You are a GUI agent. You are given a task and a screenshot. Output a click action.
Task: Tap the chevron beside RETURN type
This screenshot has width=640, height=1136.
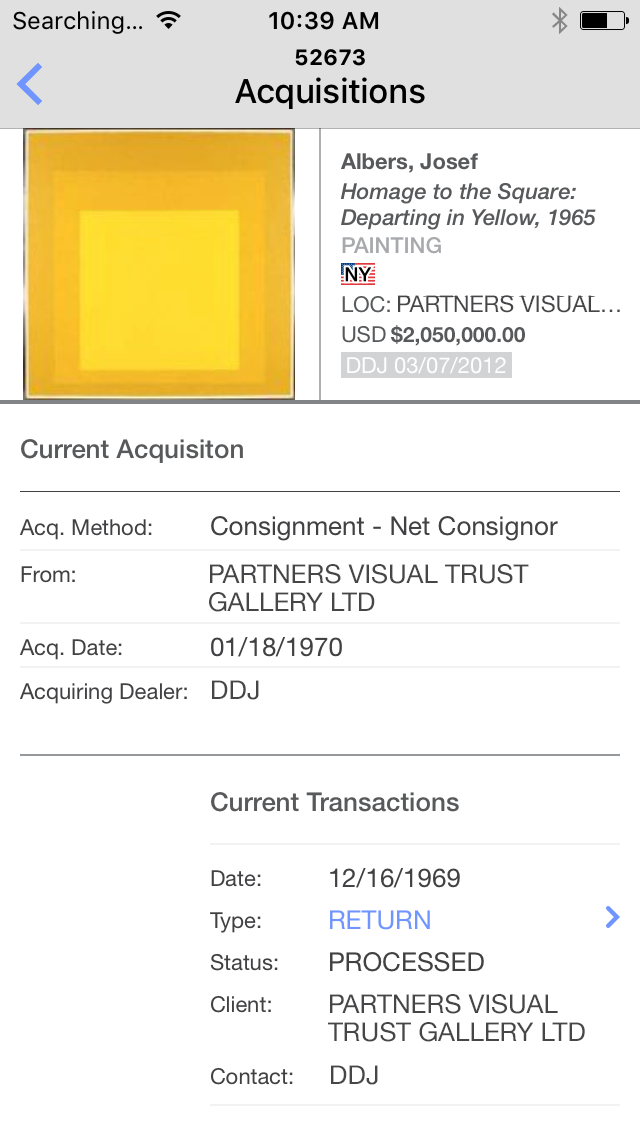[612, 918]
